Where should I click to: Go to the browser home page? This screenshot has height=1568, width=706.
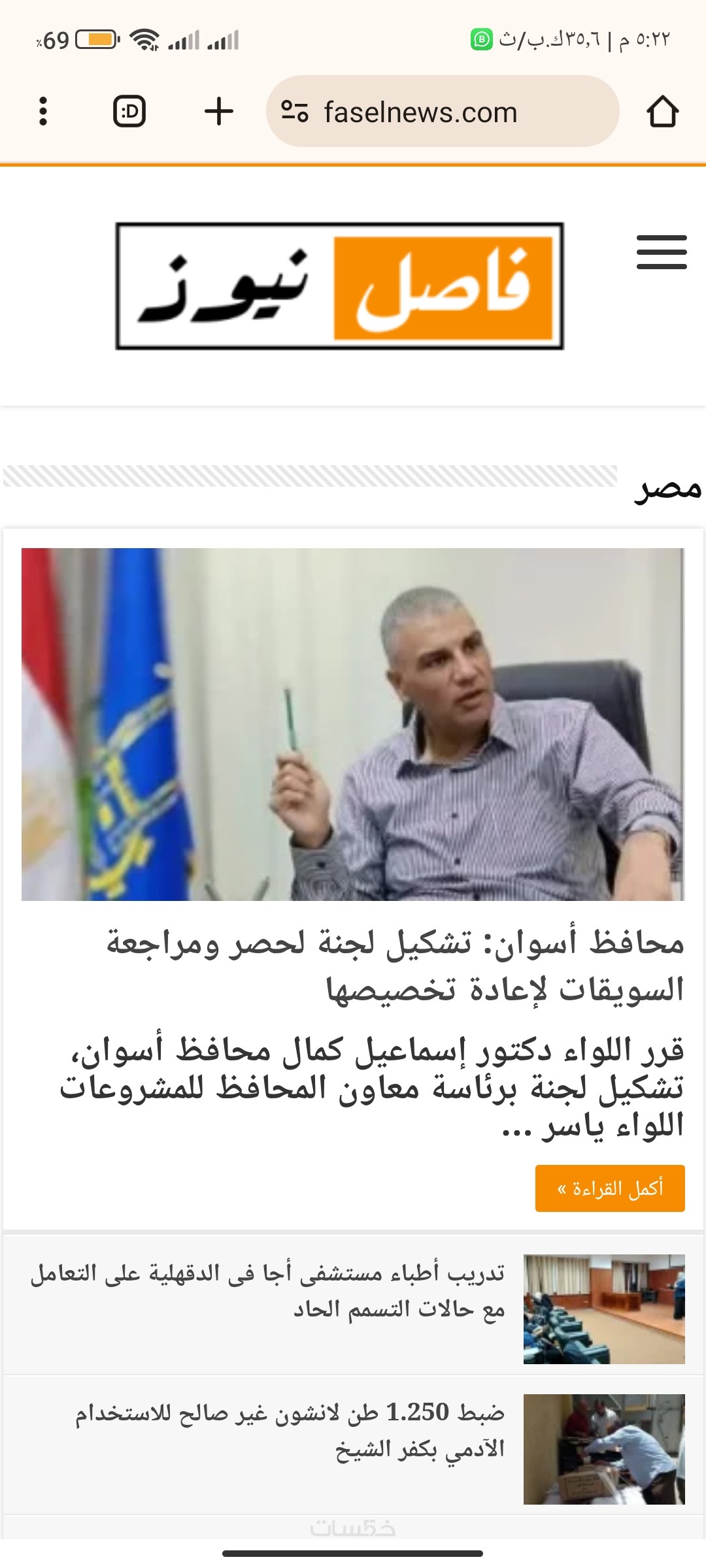click(x=662, y=111)
